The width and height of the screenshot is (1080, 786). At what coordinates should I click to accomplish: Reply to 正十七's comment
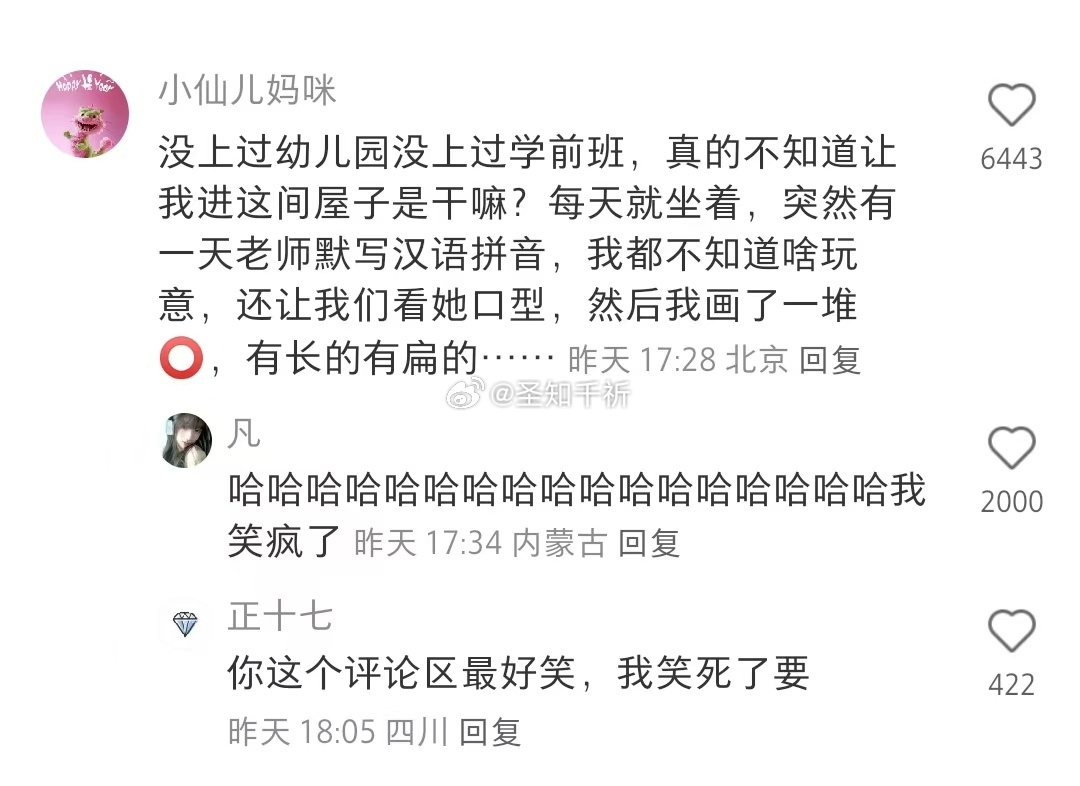(x=490, y=732)
